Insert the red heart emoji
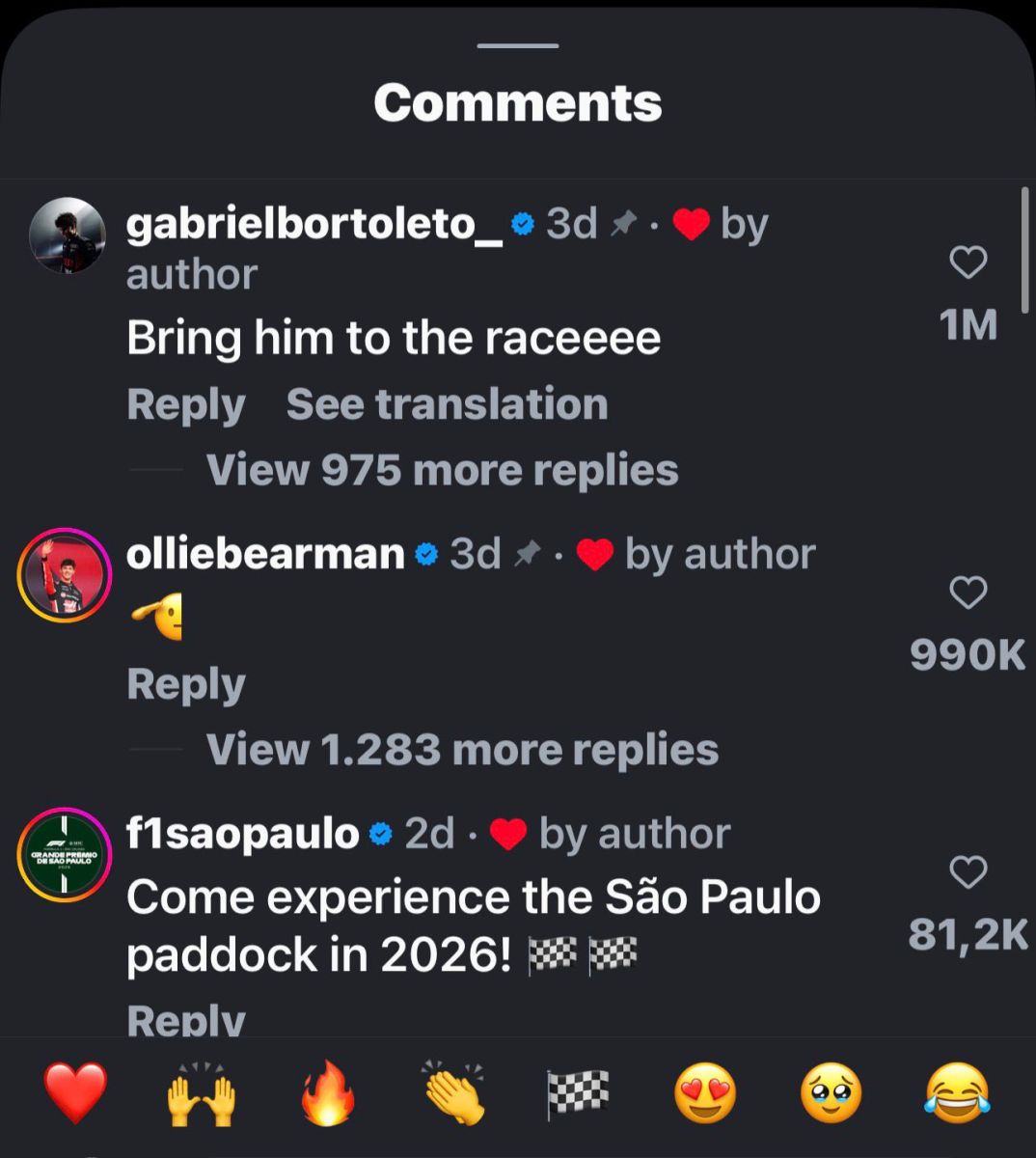 [x=75, y=1093]
